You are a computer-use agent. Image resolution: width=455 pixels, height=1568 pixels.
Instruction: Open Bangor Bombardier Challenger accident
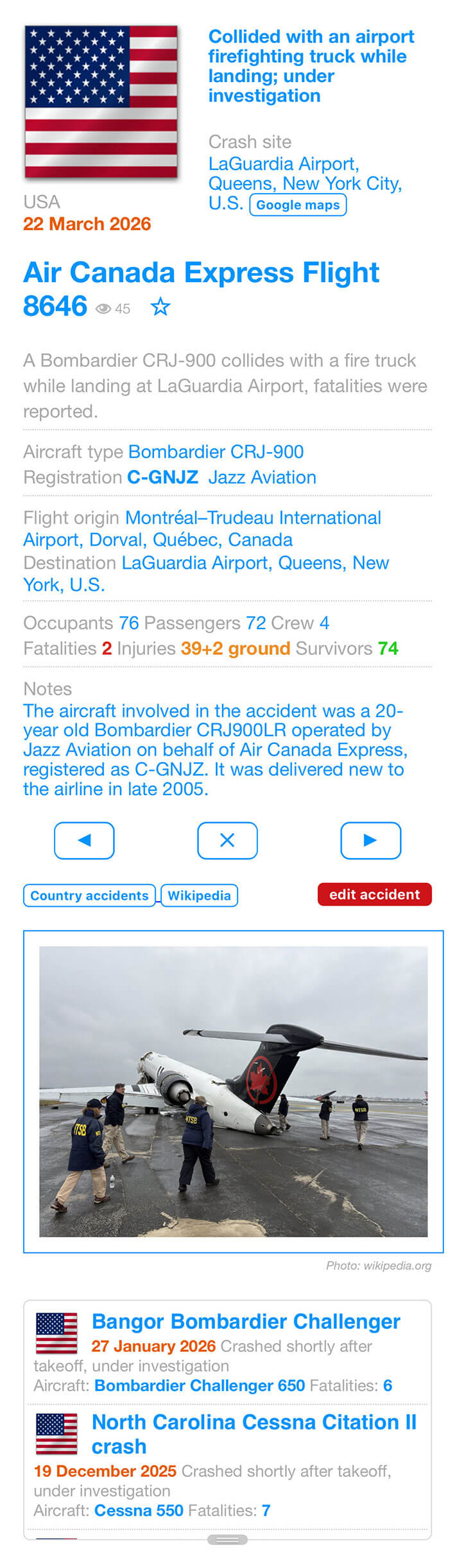tap(246, 1322)
